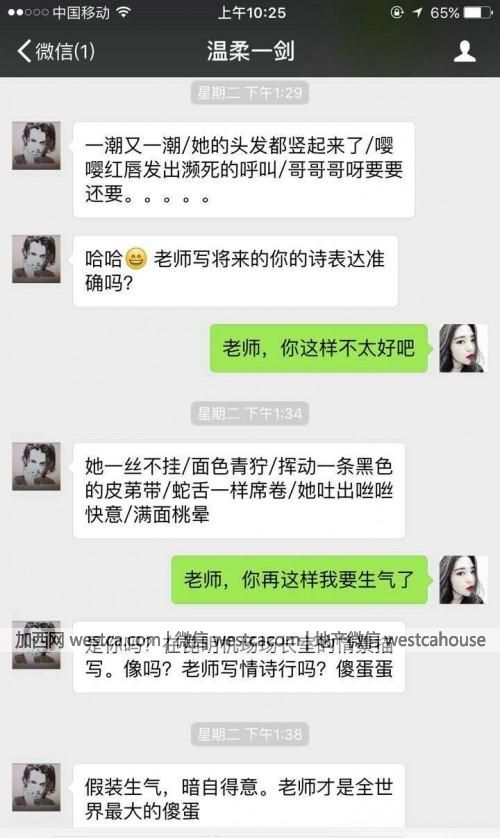The height and width of the screenshot is (838, 500).
Task: Go back to the 微信 chat list
Action: point(57,51)
